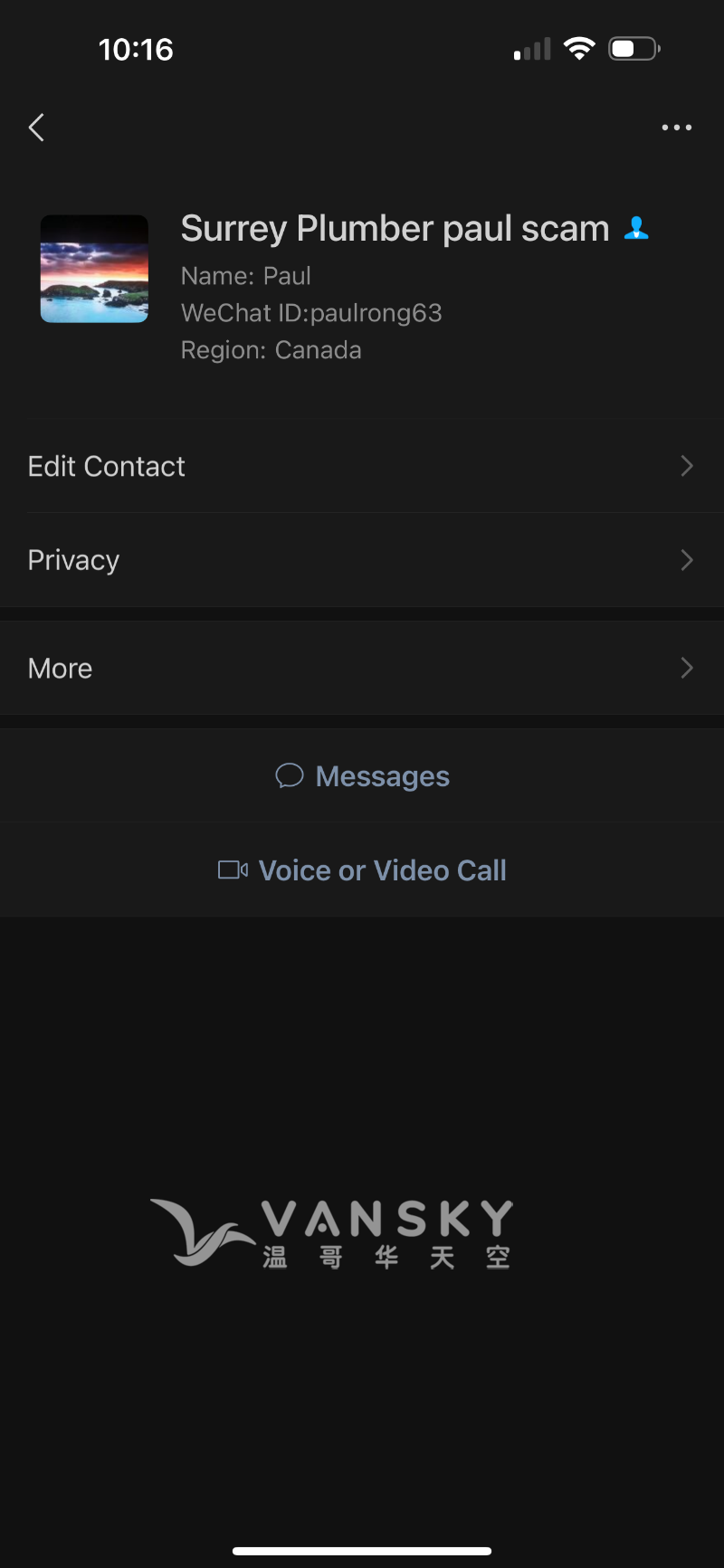Open Privacy settings for this contact
Screen dimensions: 724x1568
[362, 560]
